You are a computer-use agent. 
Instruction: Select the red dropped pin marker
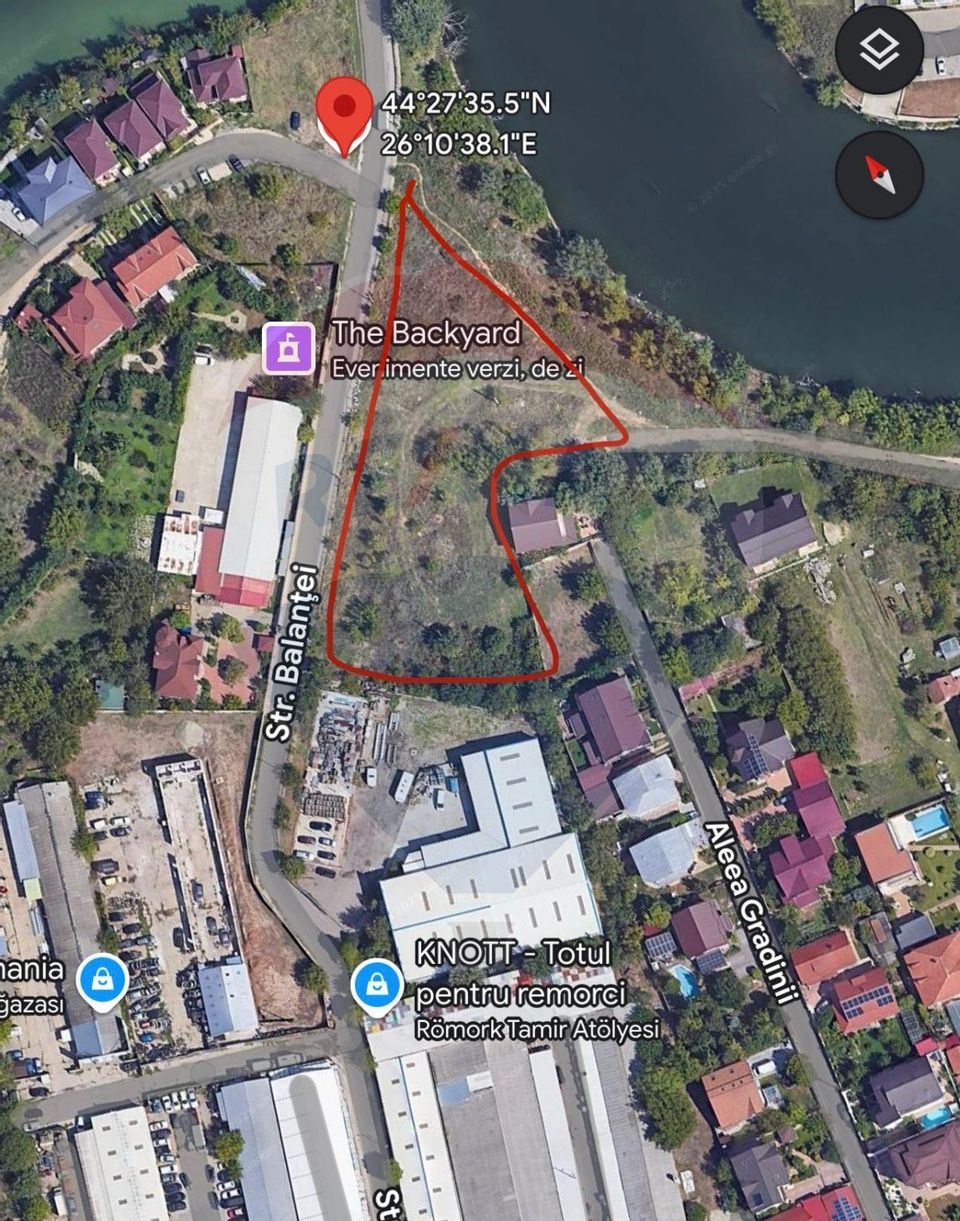tap(344, 112)
